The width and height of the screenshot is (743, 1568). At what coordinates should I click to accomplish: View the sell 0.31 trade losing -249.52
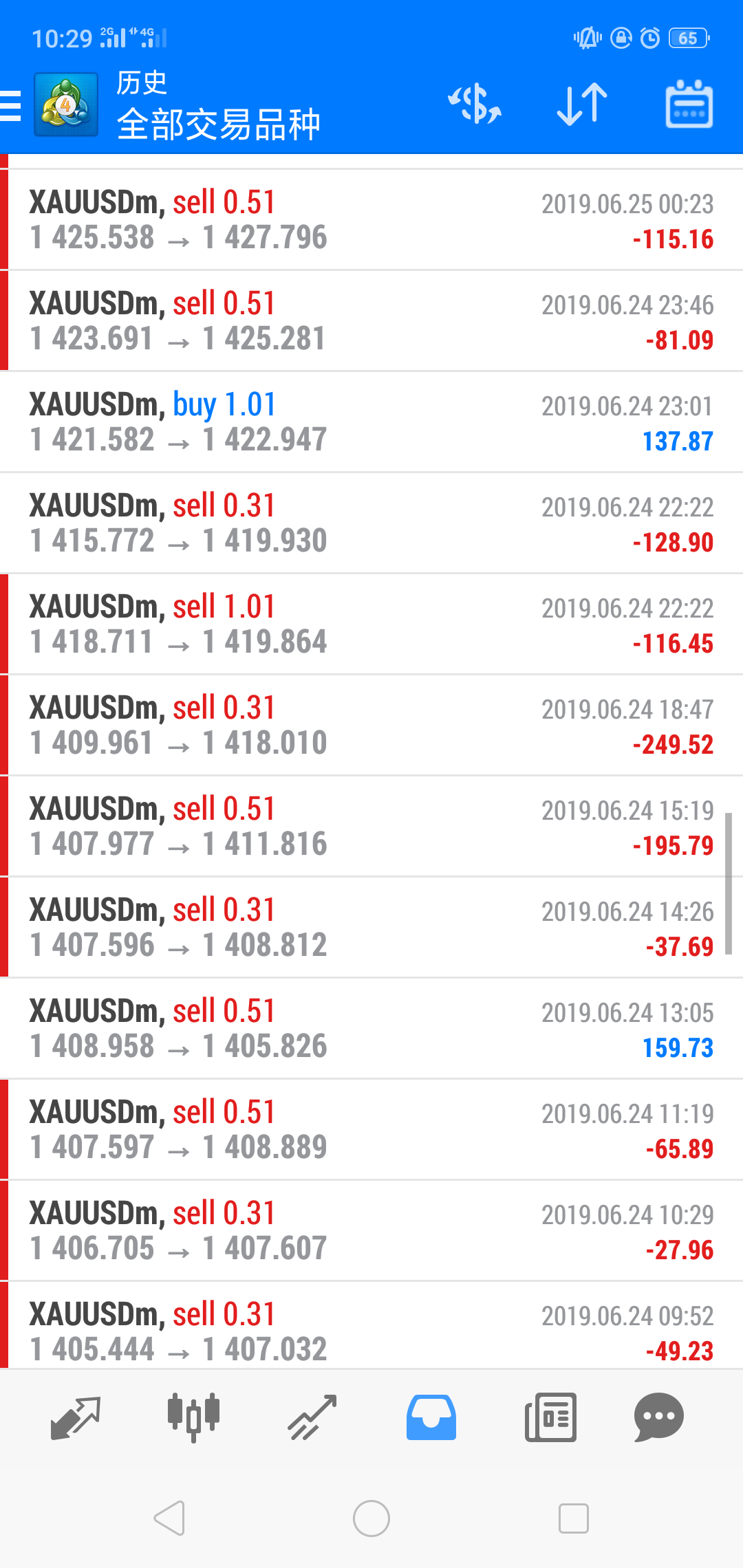(x=371, y=726)
